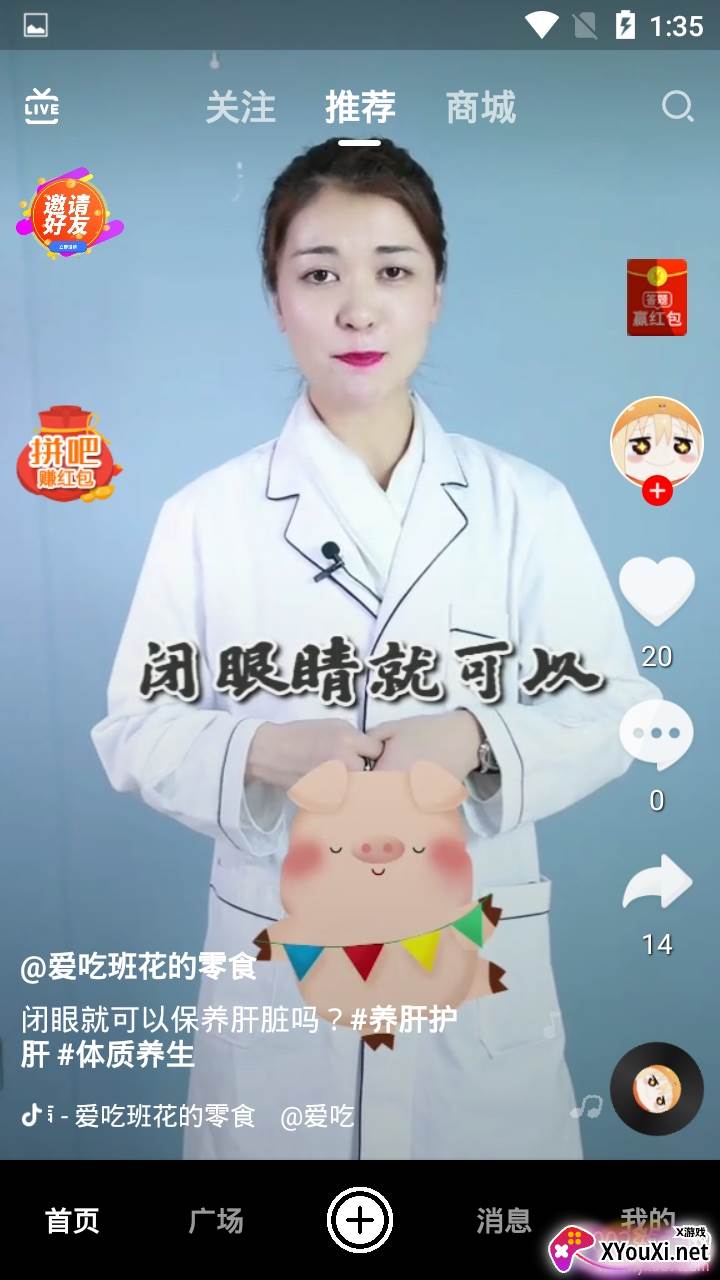Open the search magnifier
Screen dimensions: 720x1280
(677, 106)
